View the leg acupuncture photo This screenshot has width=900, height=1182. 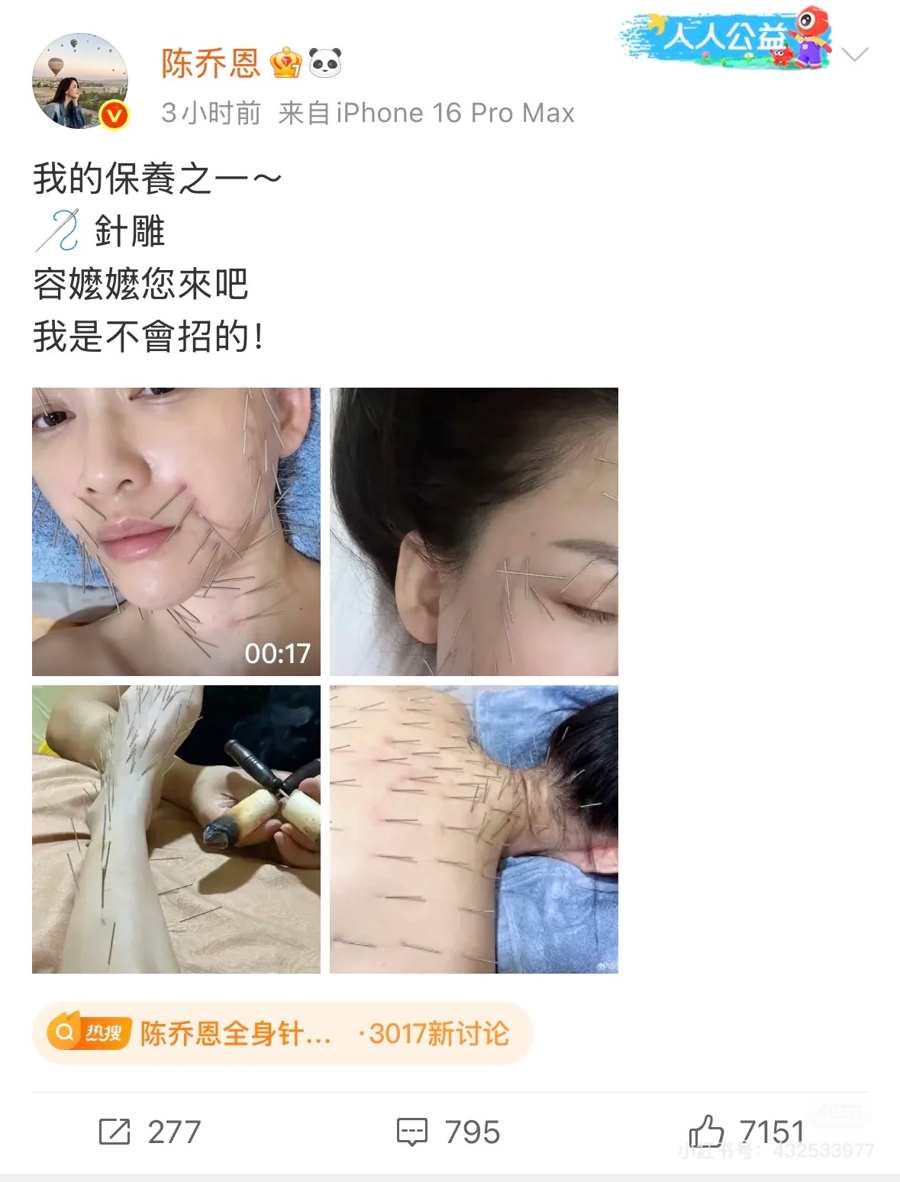point(176,829)
